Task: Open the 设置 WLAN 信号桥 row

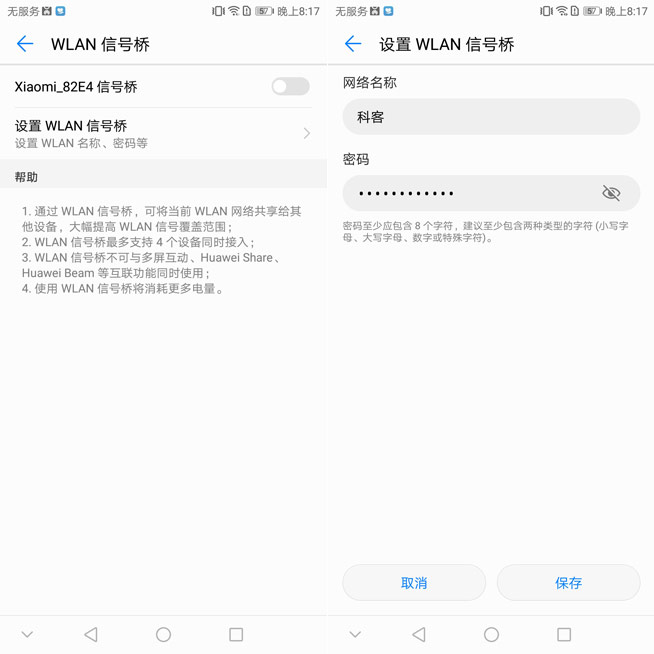Action: (163, 133)
